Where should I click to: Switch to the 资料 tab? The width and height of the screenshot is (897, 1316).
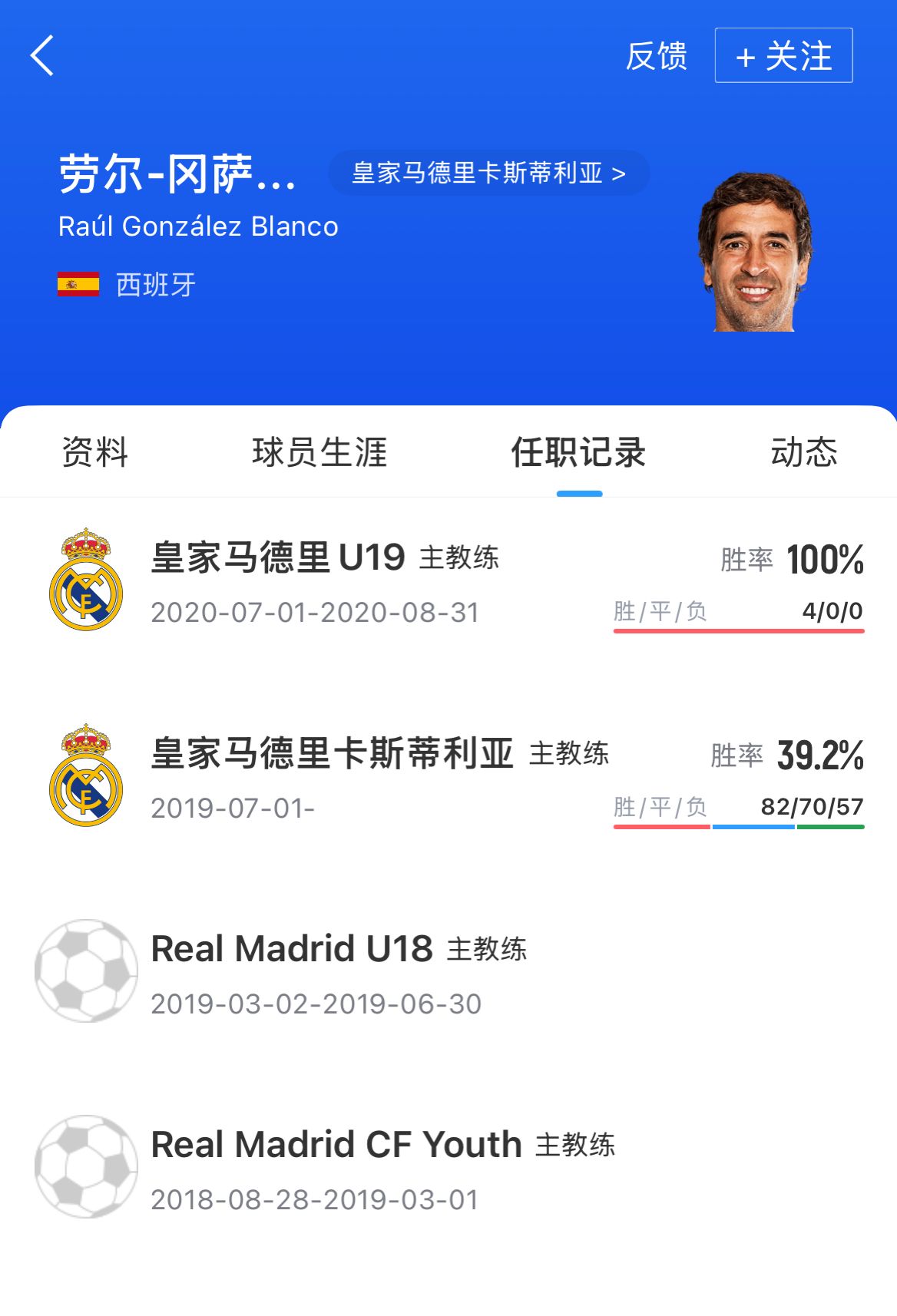coord(94,452)
